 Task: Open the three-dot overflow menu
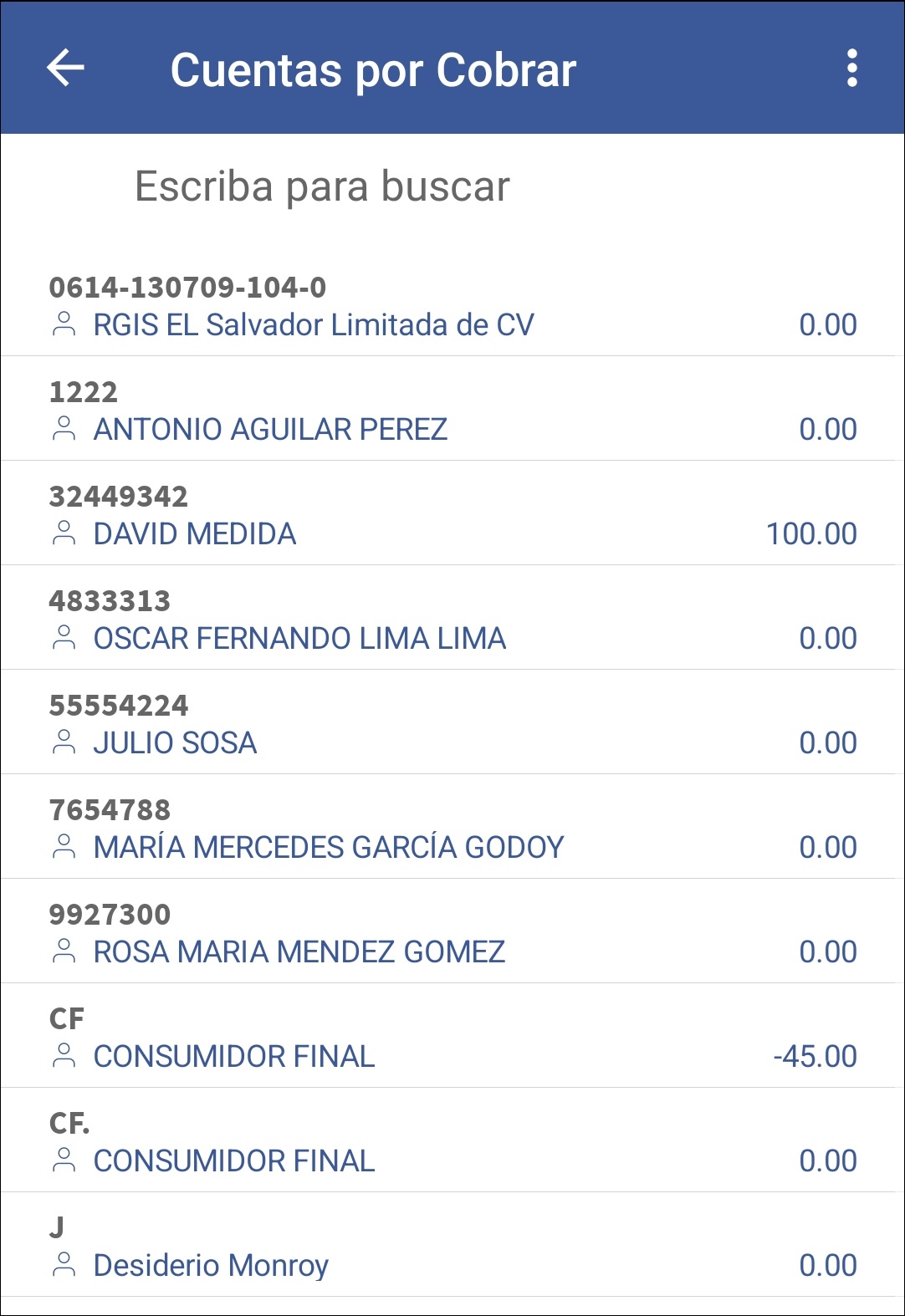851,69
